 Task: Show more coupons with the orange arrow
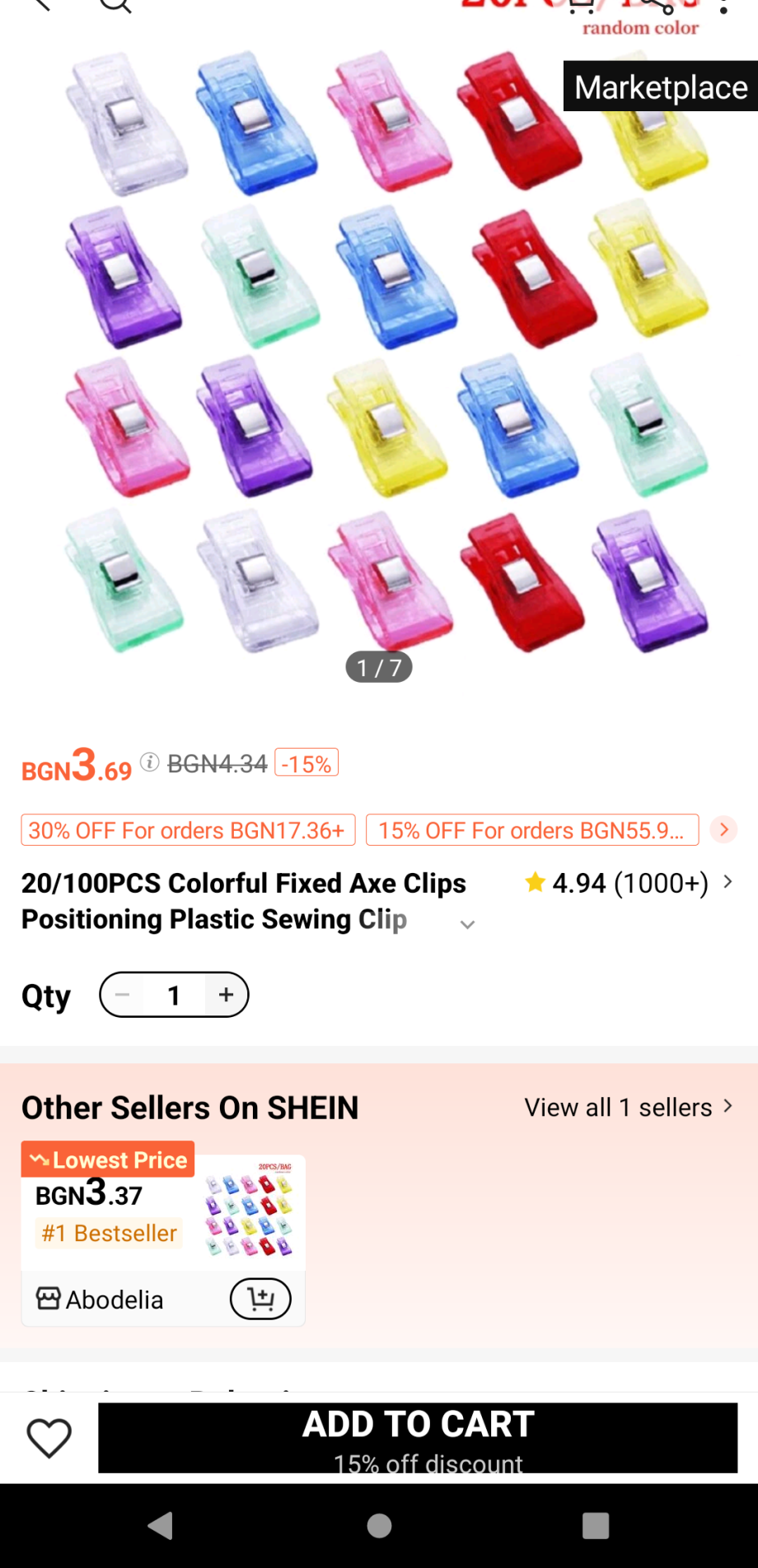click(x=723, y=829)
